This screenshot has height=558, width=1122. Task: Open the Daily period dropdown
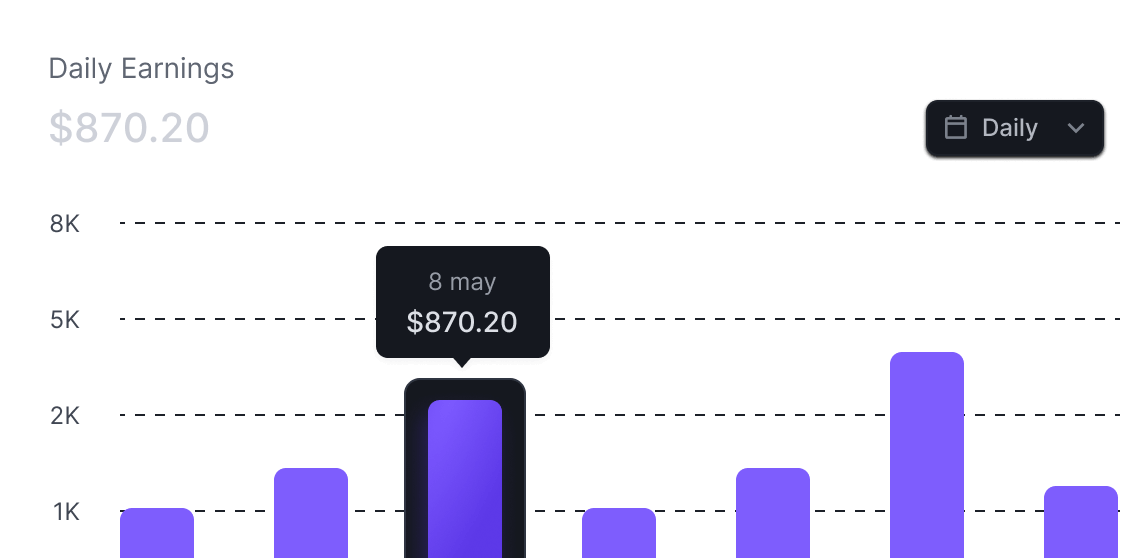click(1014, 128)
